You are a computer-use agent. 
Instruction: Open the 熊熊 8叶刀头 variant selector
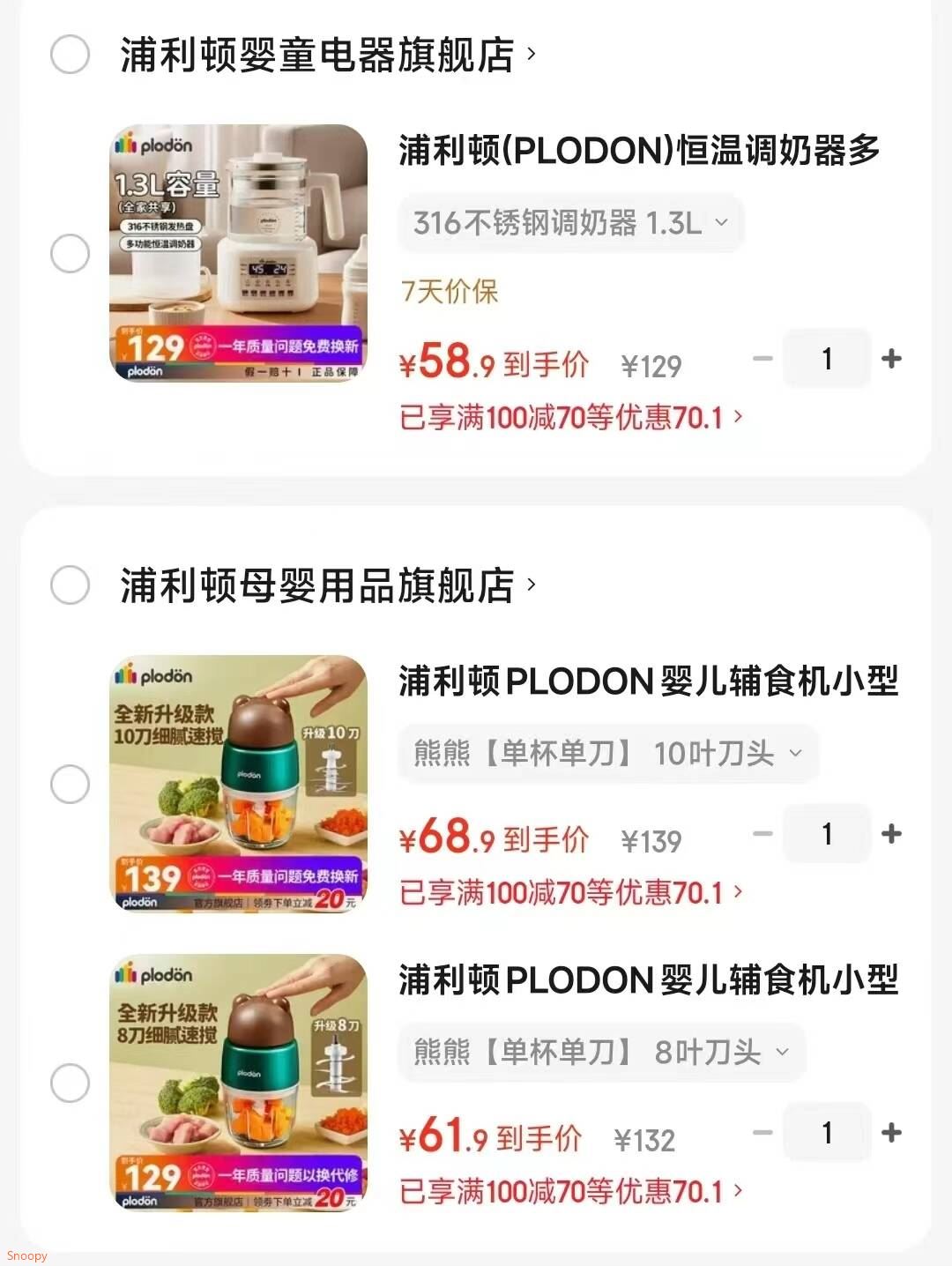(x=600, y=1052)
